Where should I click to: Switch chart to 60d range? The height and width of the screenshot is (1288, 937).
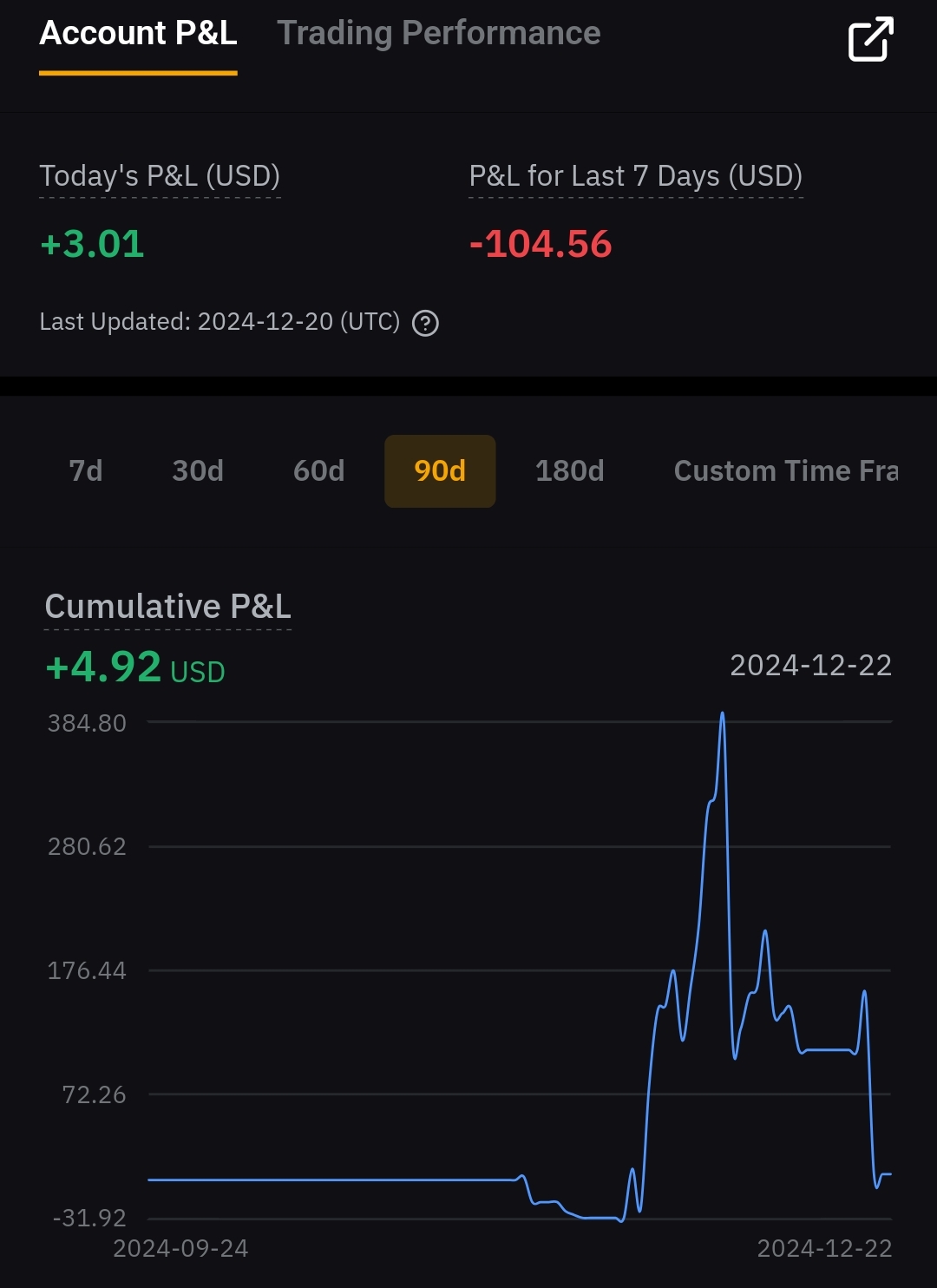pos(318,471)
